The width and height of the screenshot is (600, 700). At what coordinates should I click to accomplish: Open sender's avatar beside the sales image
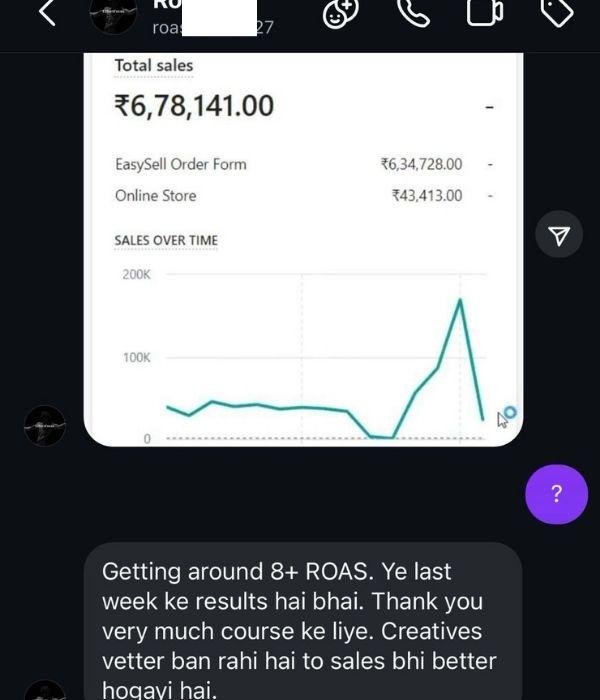45,426
